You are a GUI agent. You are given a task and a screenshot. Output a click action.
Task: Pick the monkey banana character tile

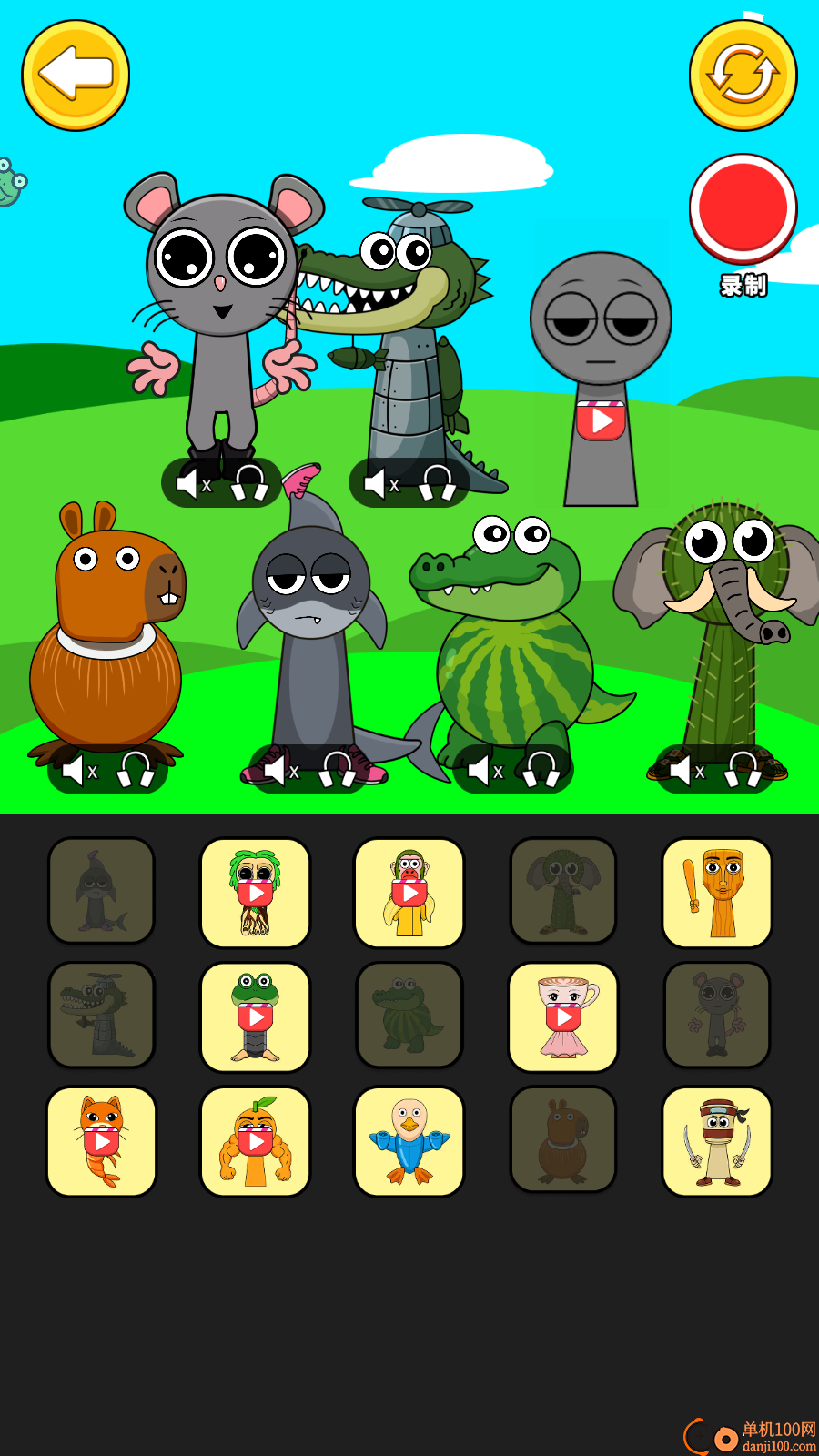(409, 893)
